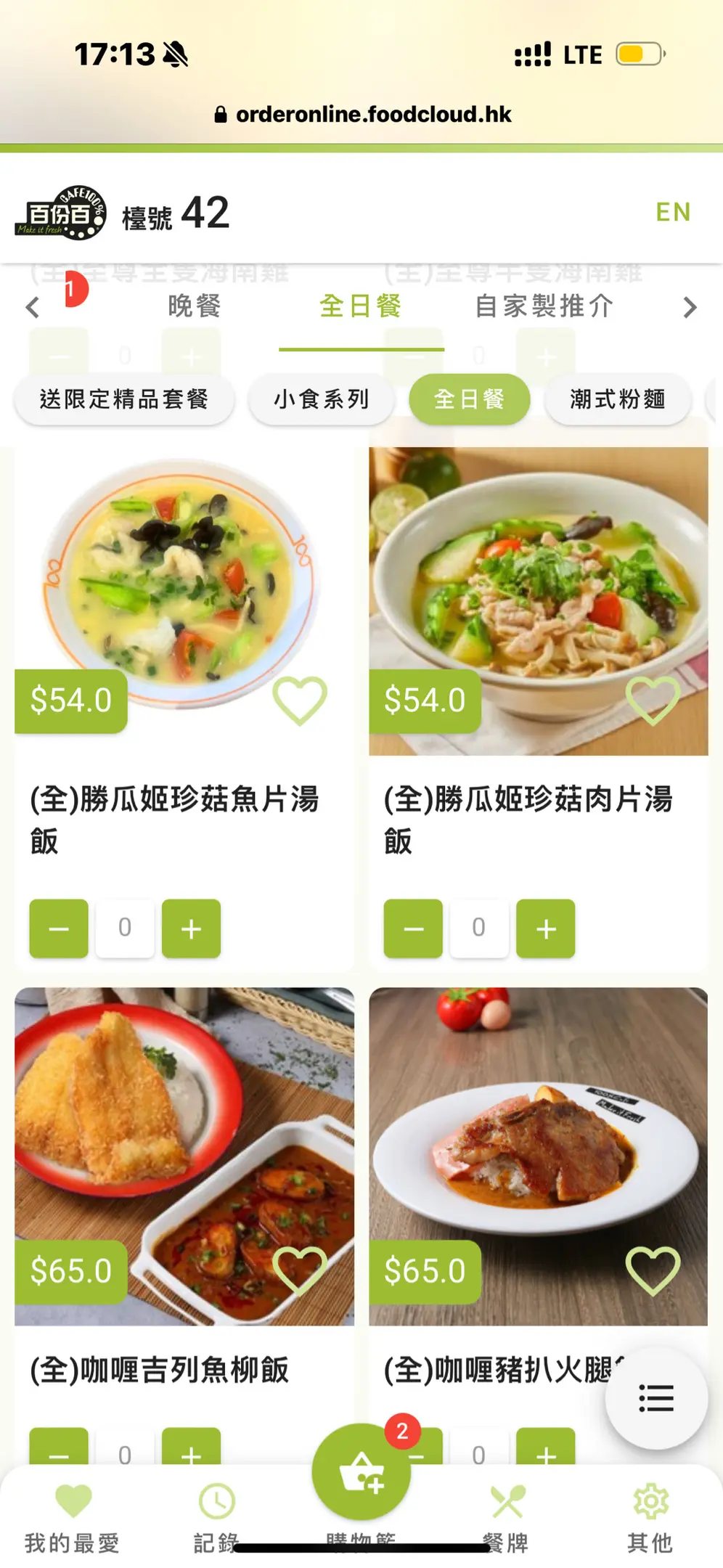Favorite (全)咖喱吉列魚柳飯
The width and height of the screenshot is (723, 1568).
click(299, 1270)
